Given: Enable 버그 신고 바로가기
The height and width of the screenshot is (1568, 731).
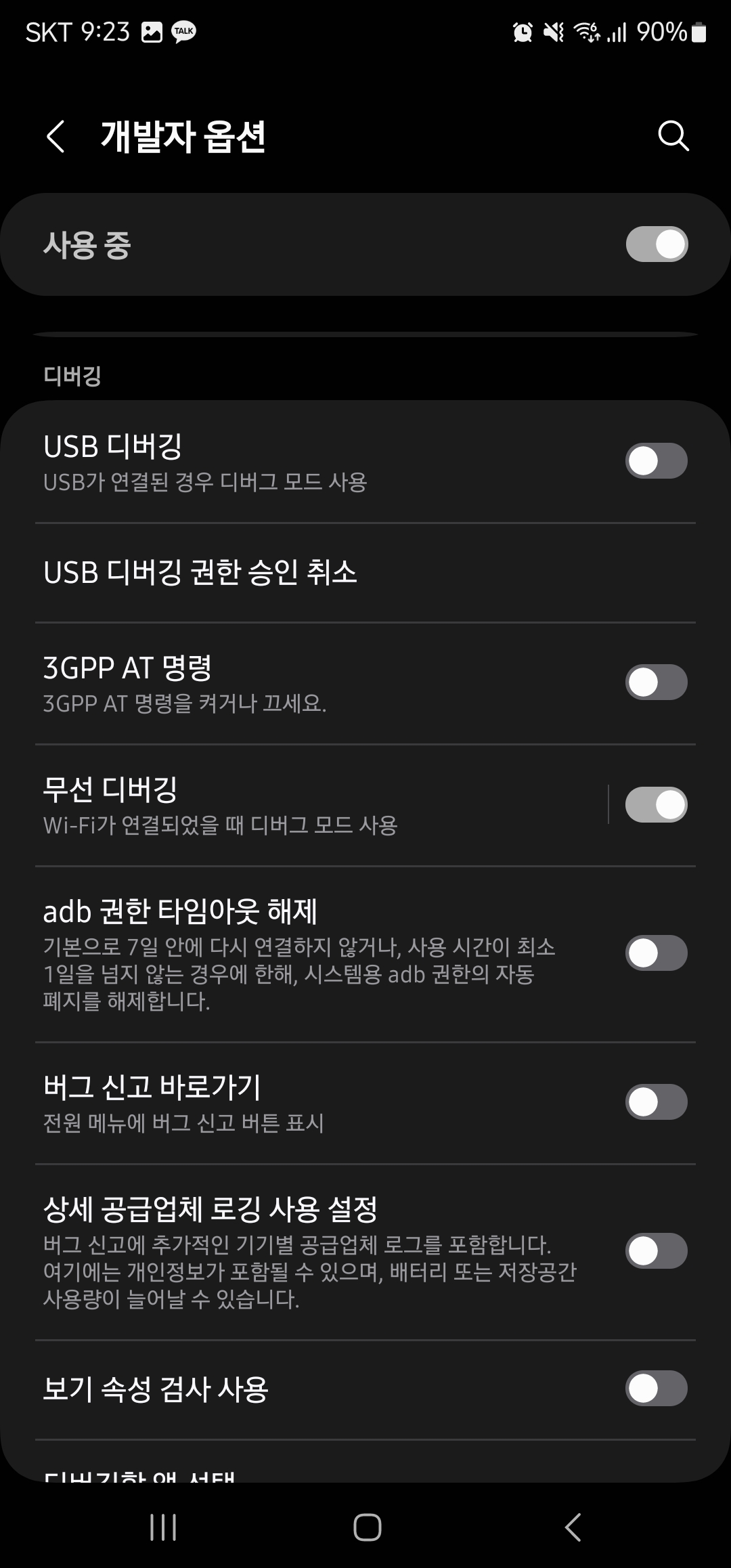Looking at the screenshot, I should [655, 1102].
